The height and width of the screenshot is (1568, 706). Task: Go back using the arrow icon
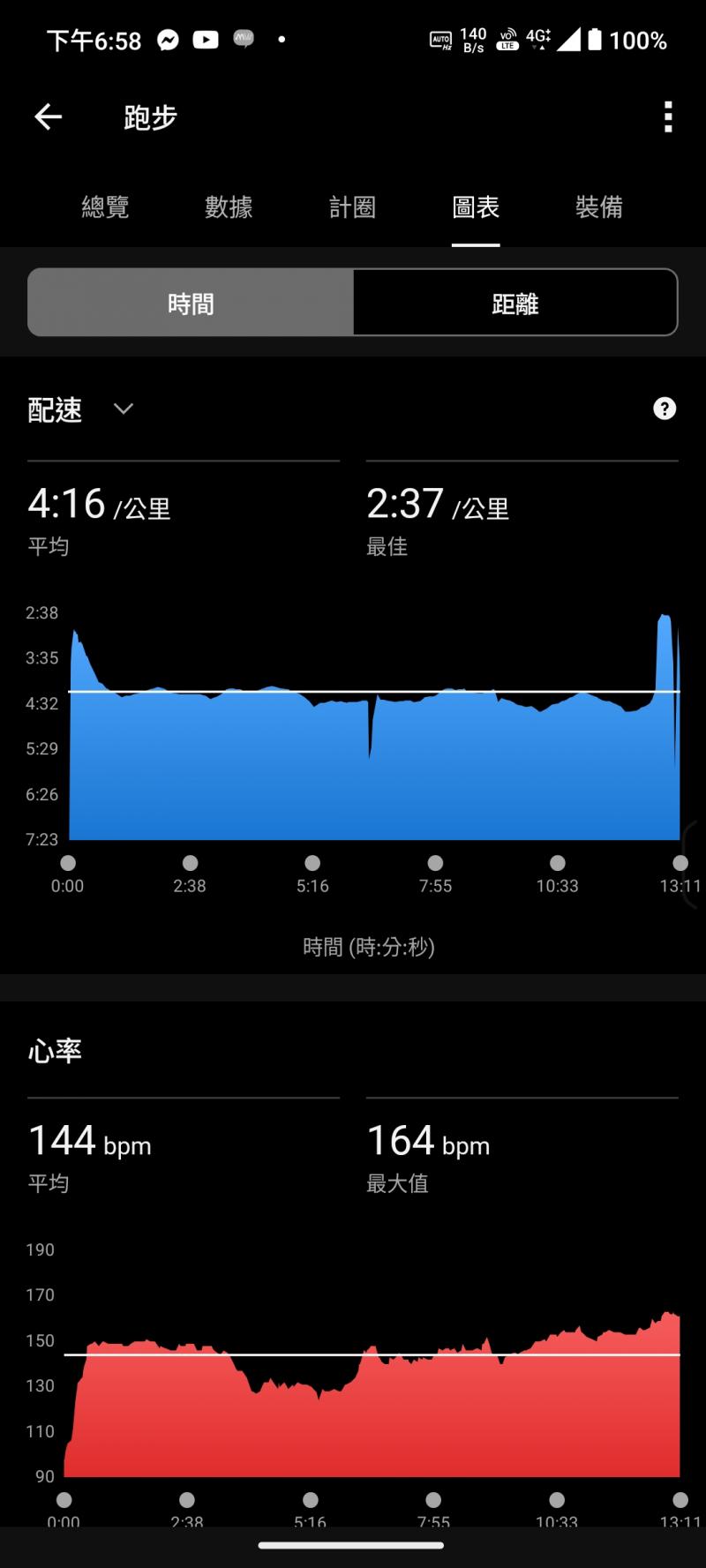tap(49, 116)
